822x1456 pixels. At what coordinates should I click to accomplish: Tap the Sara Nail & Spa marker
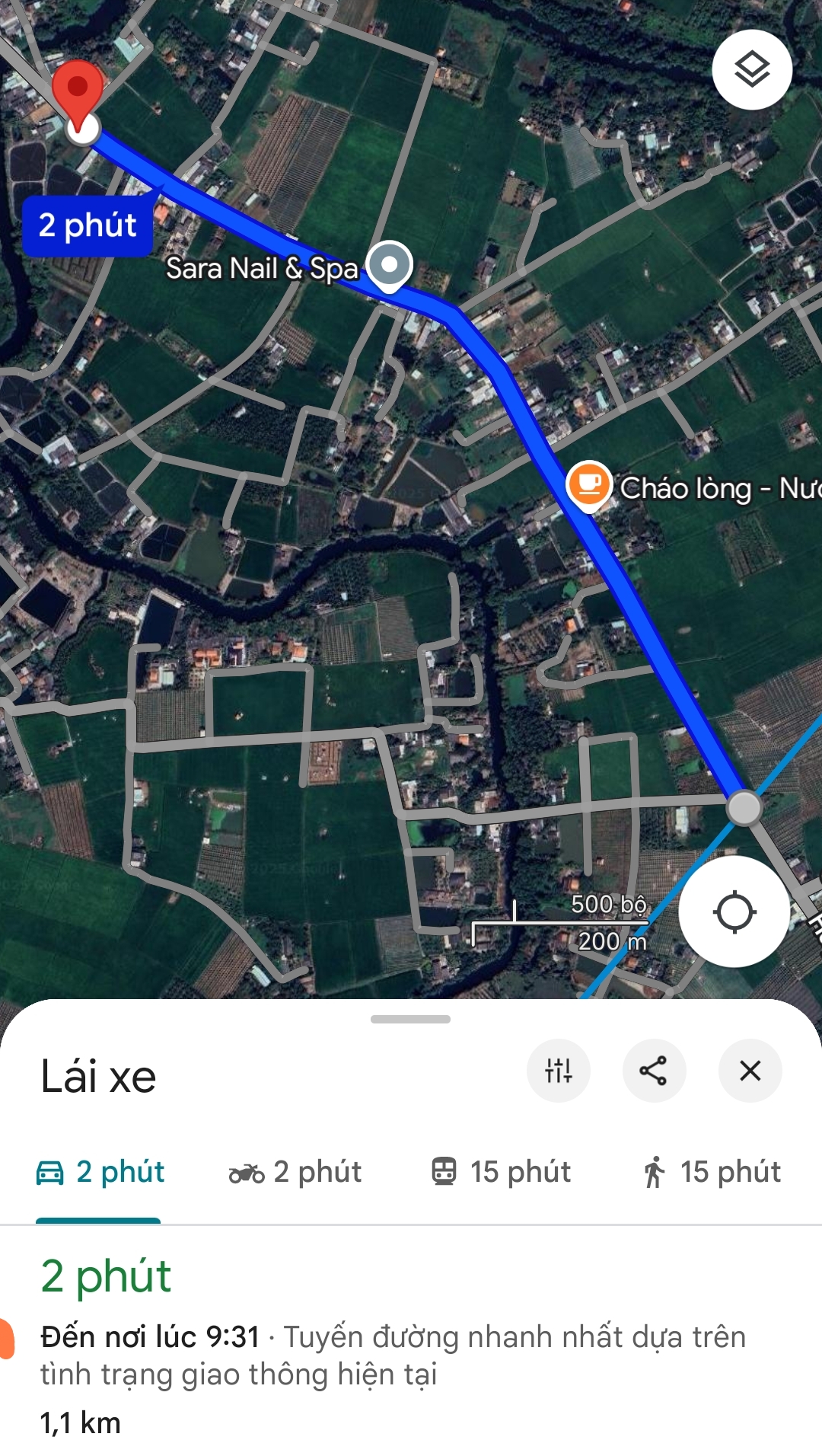[390, 266]
